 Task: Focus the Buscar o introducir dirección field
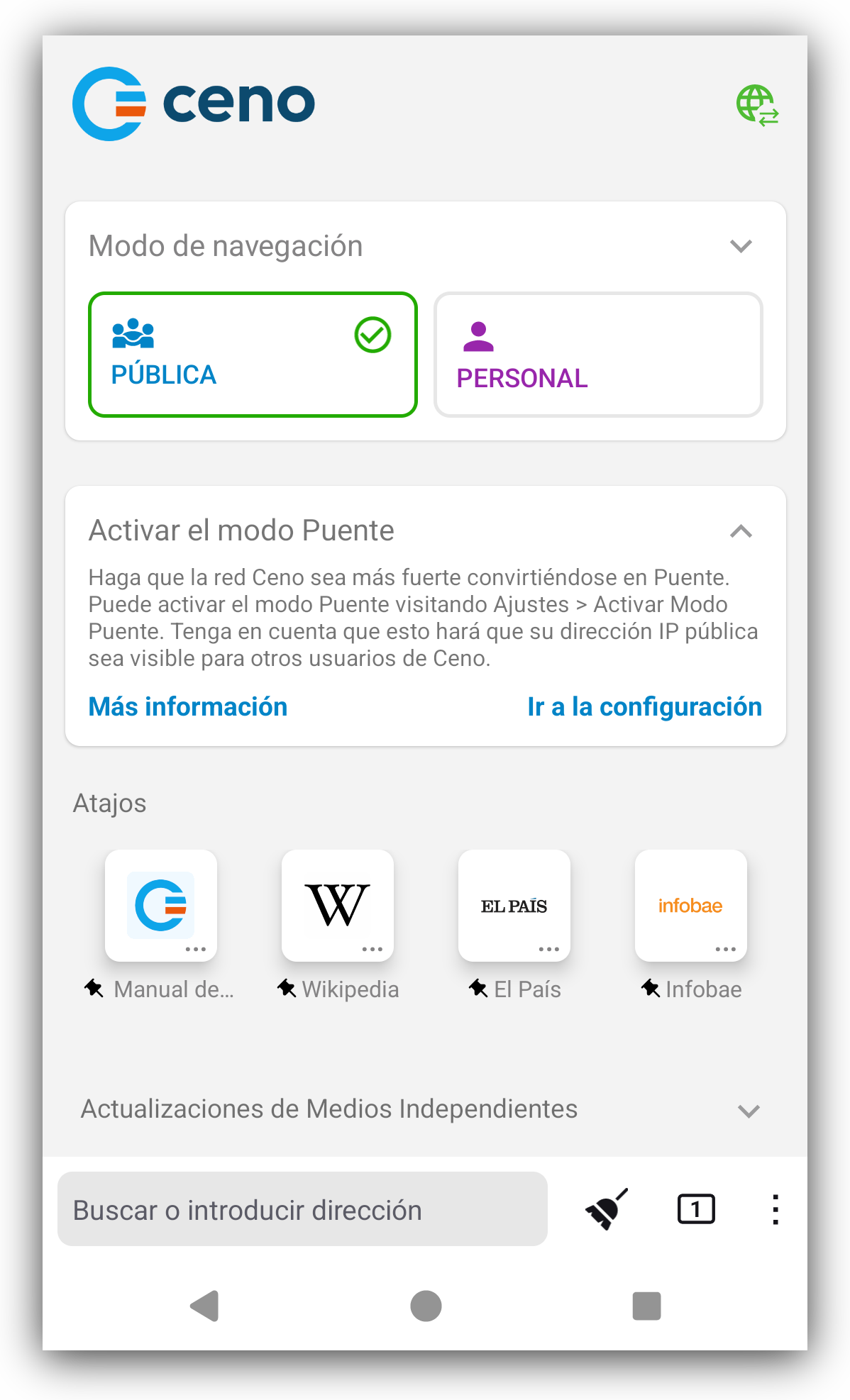(x=302, y=1209)
